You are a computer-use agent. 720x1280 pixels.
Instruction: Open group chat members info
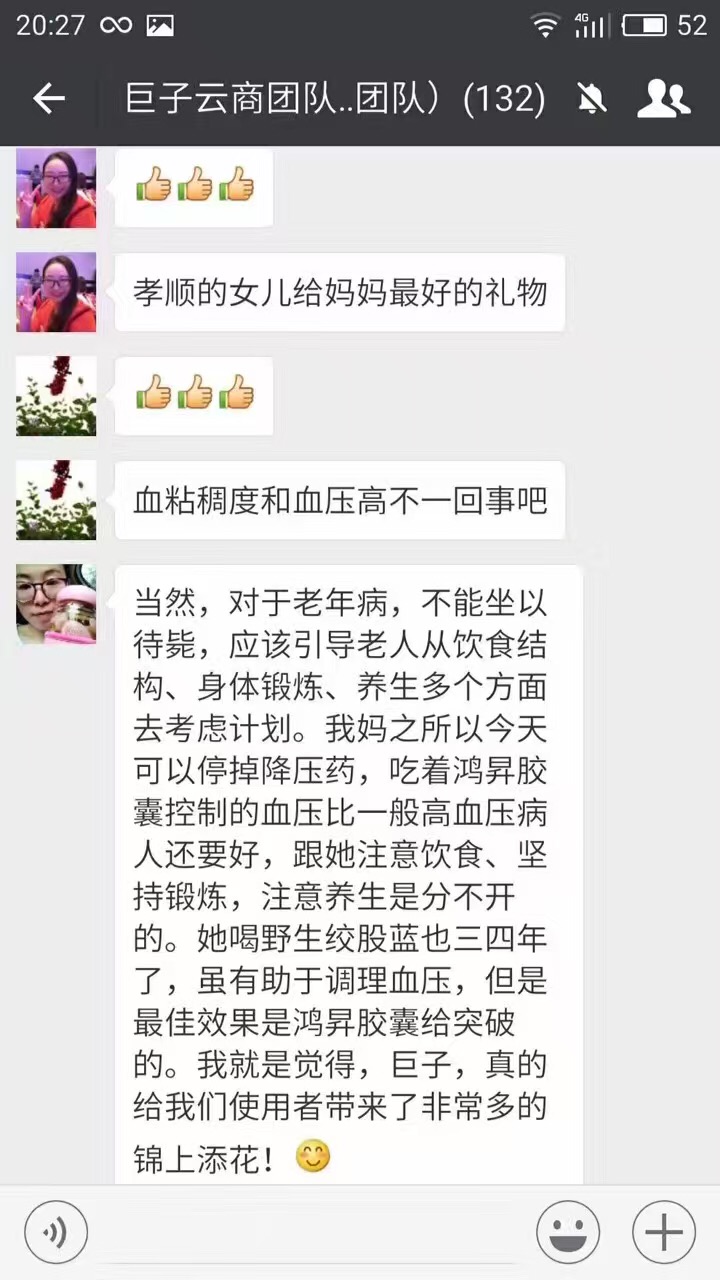pos(664,98)
